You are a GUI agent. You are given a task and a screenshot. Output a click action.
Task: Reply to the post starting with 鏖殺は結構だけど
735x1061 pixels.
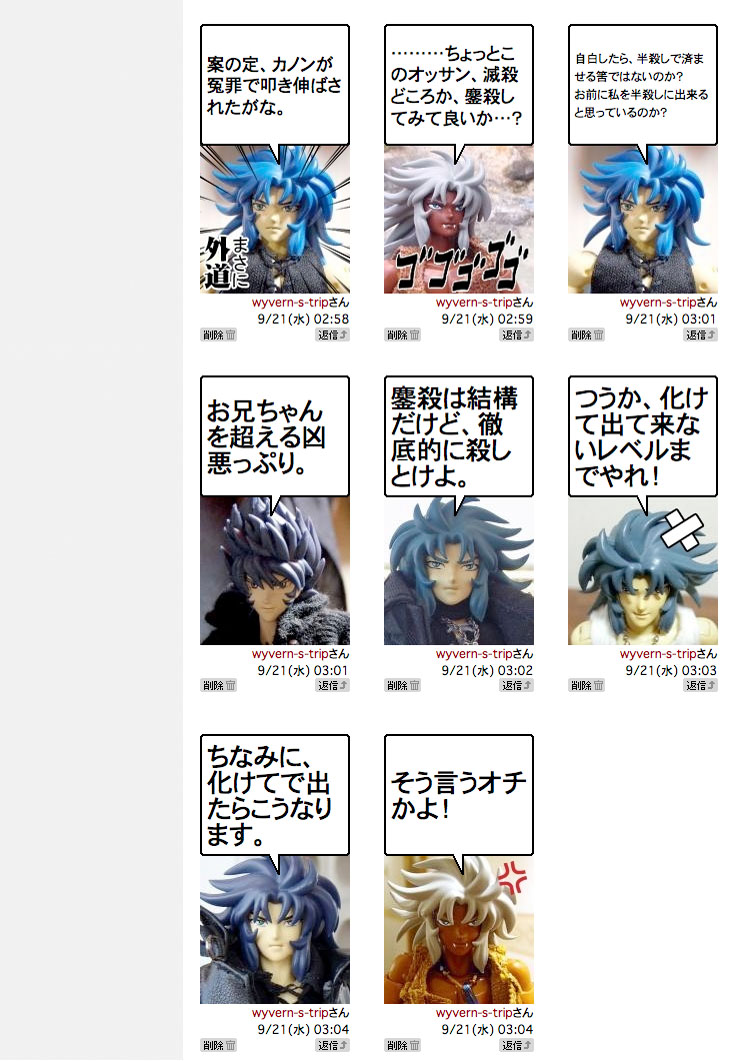pyautogui.click(x=517, y=685)
